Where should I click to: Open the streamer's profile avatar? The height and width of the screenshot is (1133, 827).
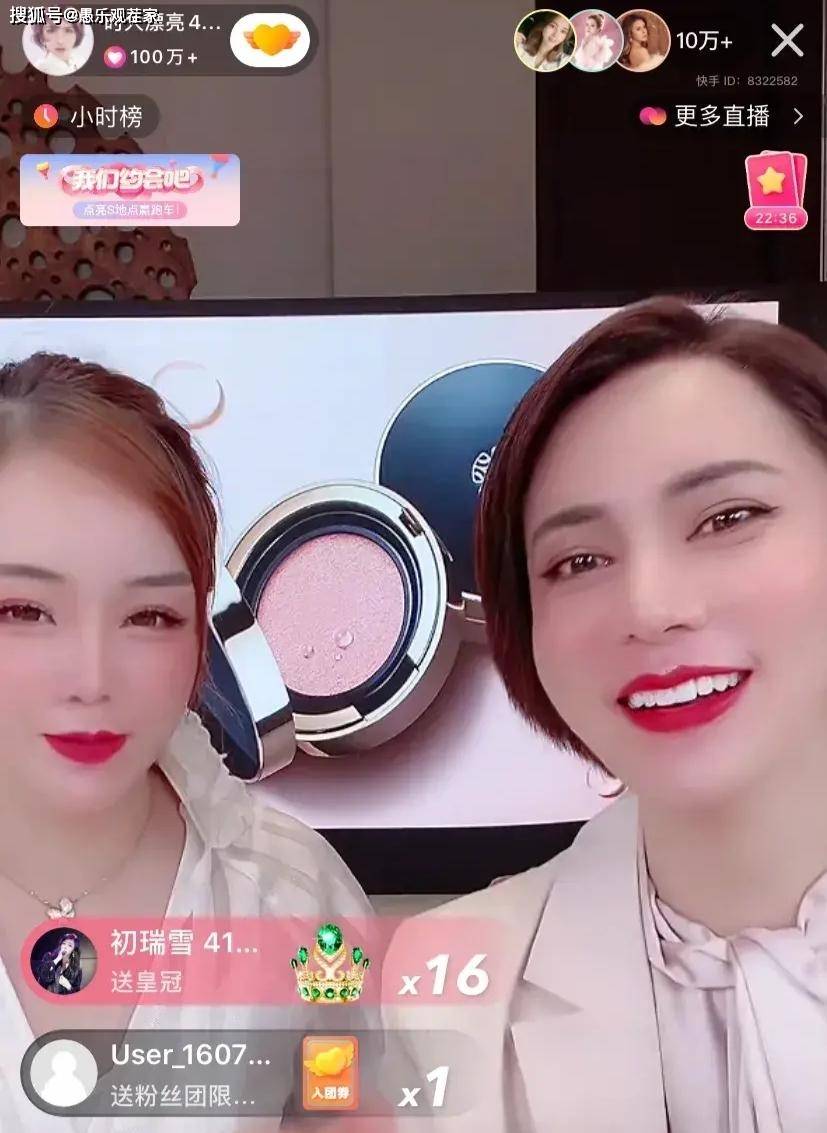click(57, 42)
